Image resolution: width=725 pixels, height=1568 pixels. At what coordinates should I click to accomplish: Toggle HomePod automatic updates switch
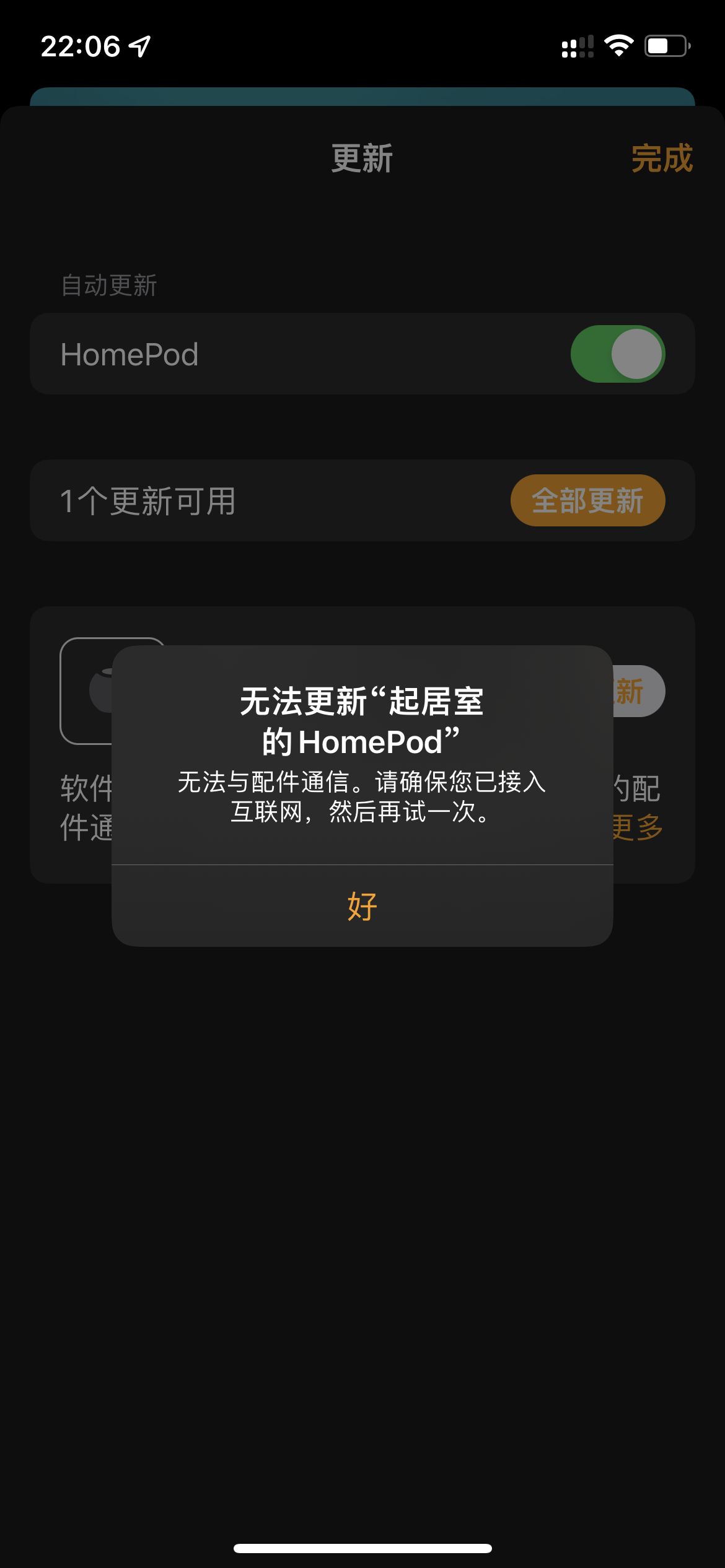(x=617, y=354)
